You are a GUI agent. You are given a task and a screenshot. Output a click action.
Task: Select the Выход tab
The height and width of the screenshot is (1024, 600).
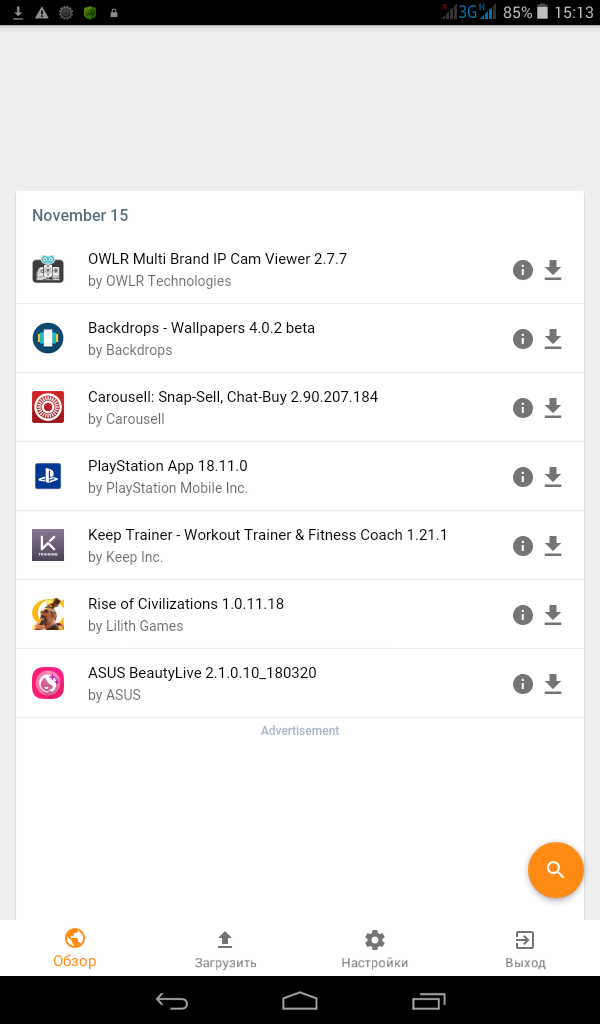[x=525, y=948]
